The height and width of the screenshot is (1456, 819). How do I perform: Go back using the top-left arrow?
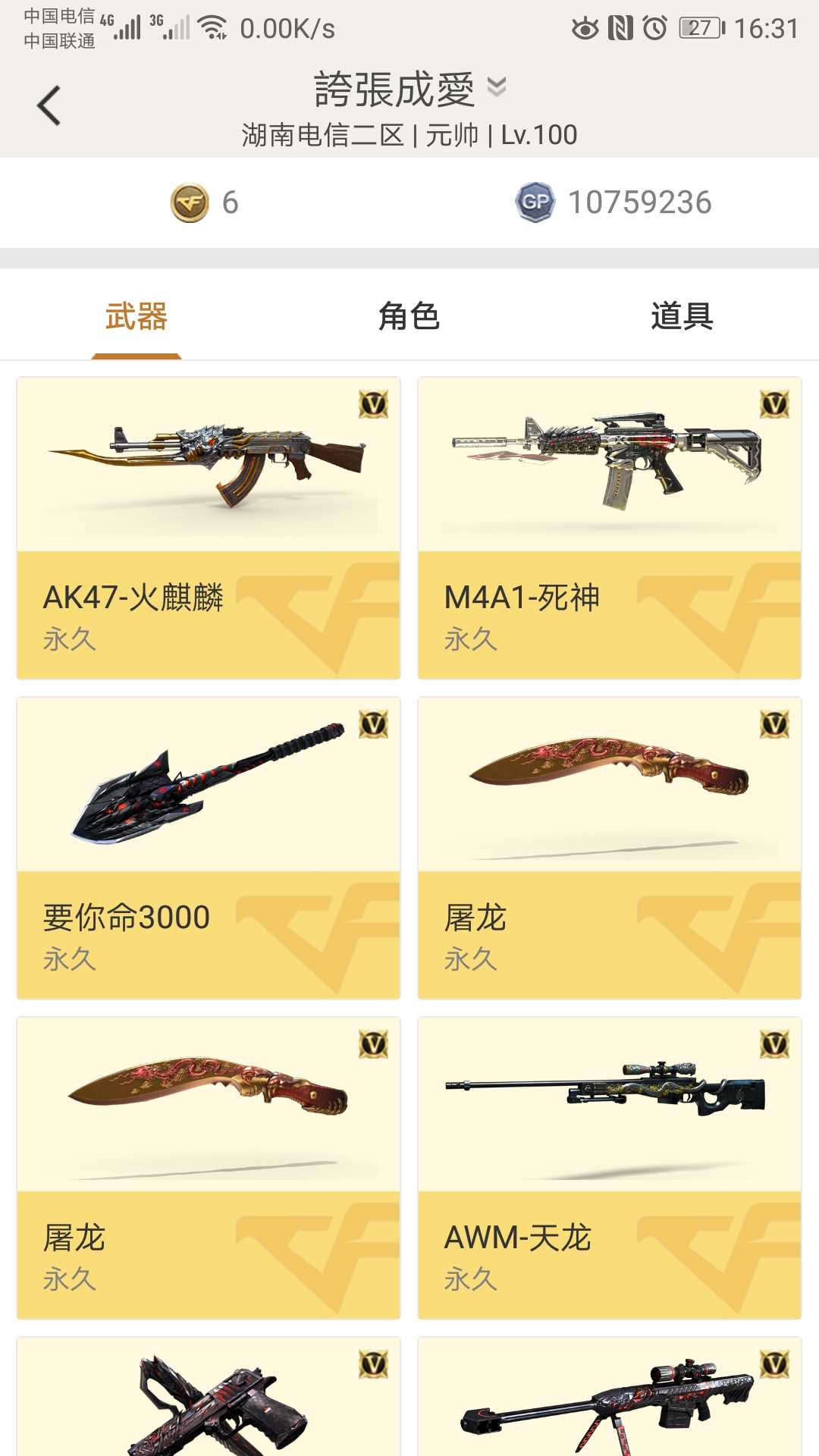(49, 105)
